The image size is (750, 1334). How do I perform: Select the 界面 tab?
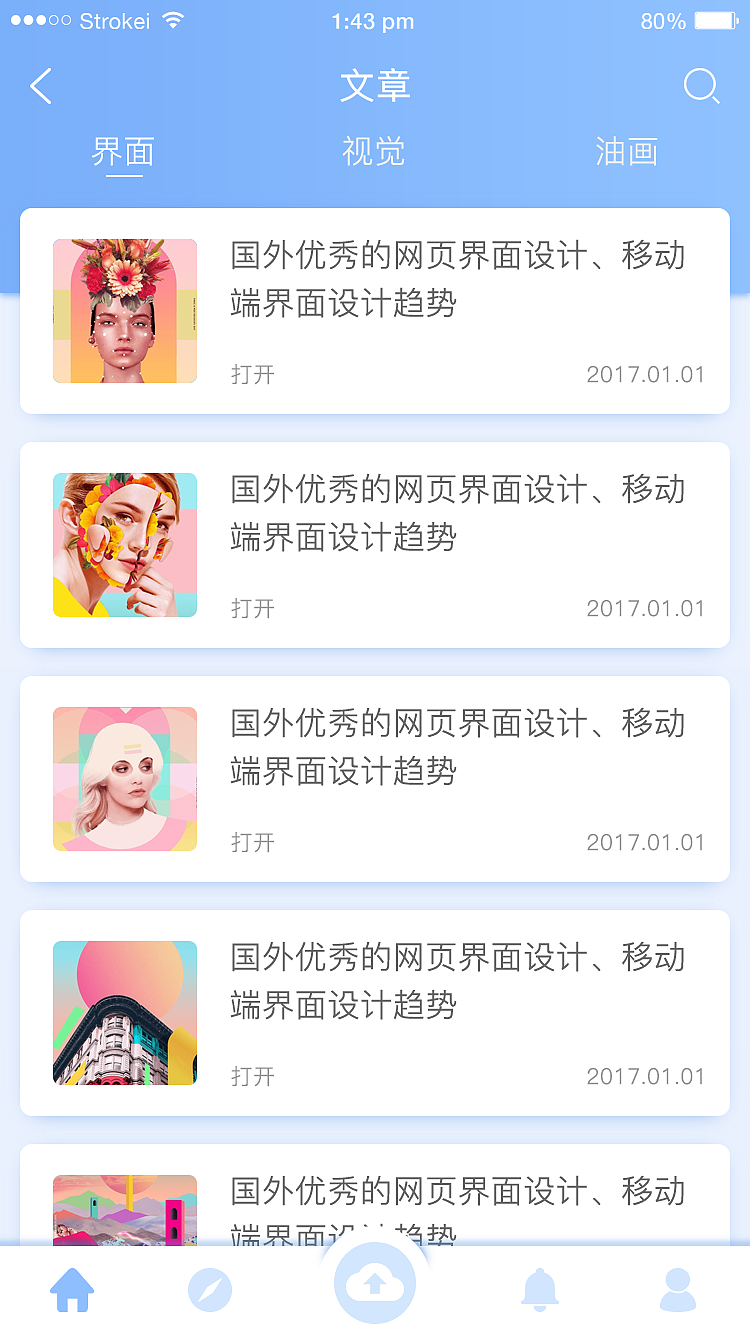tap(124, 152)
